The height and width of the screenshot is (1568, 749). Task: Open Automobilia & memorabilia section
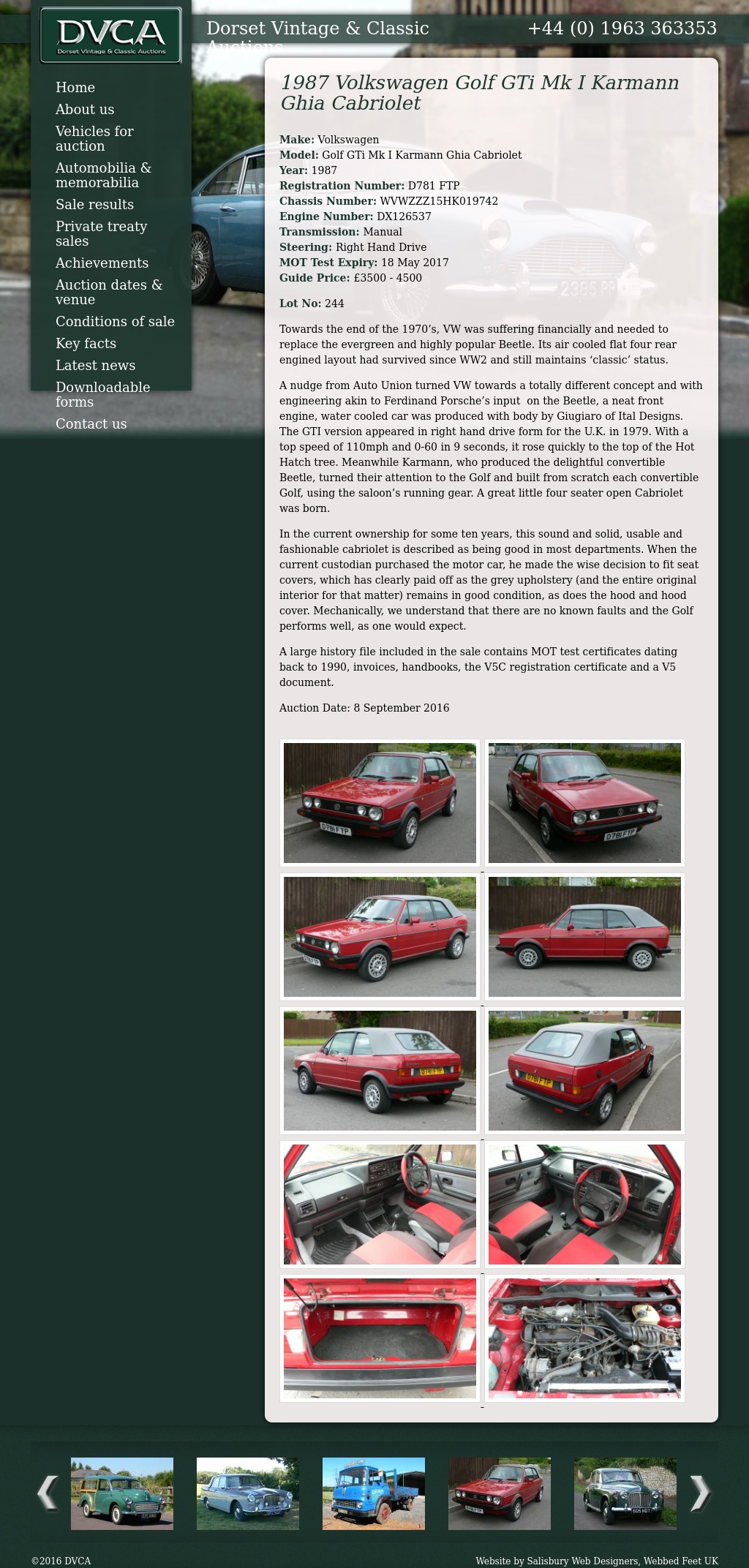pos(103,176)
